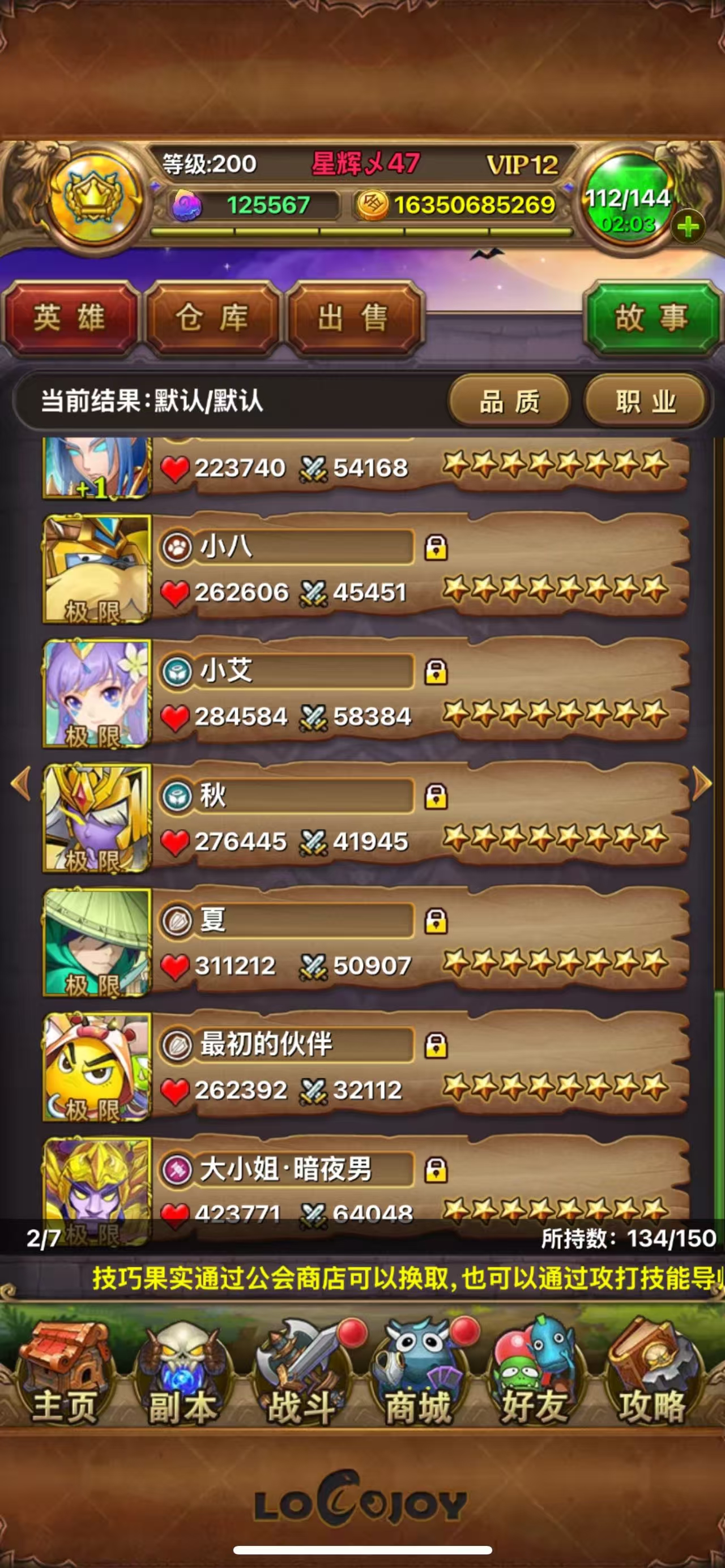
Task: Tap the green plus to add stamina
Action: 688,228
